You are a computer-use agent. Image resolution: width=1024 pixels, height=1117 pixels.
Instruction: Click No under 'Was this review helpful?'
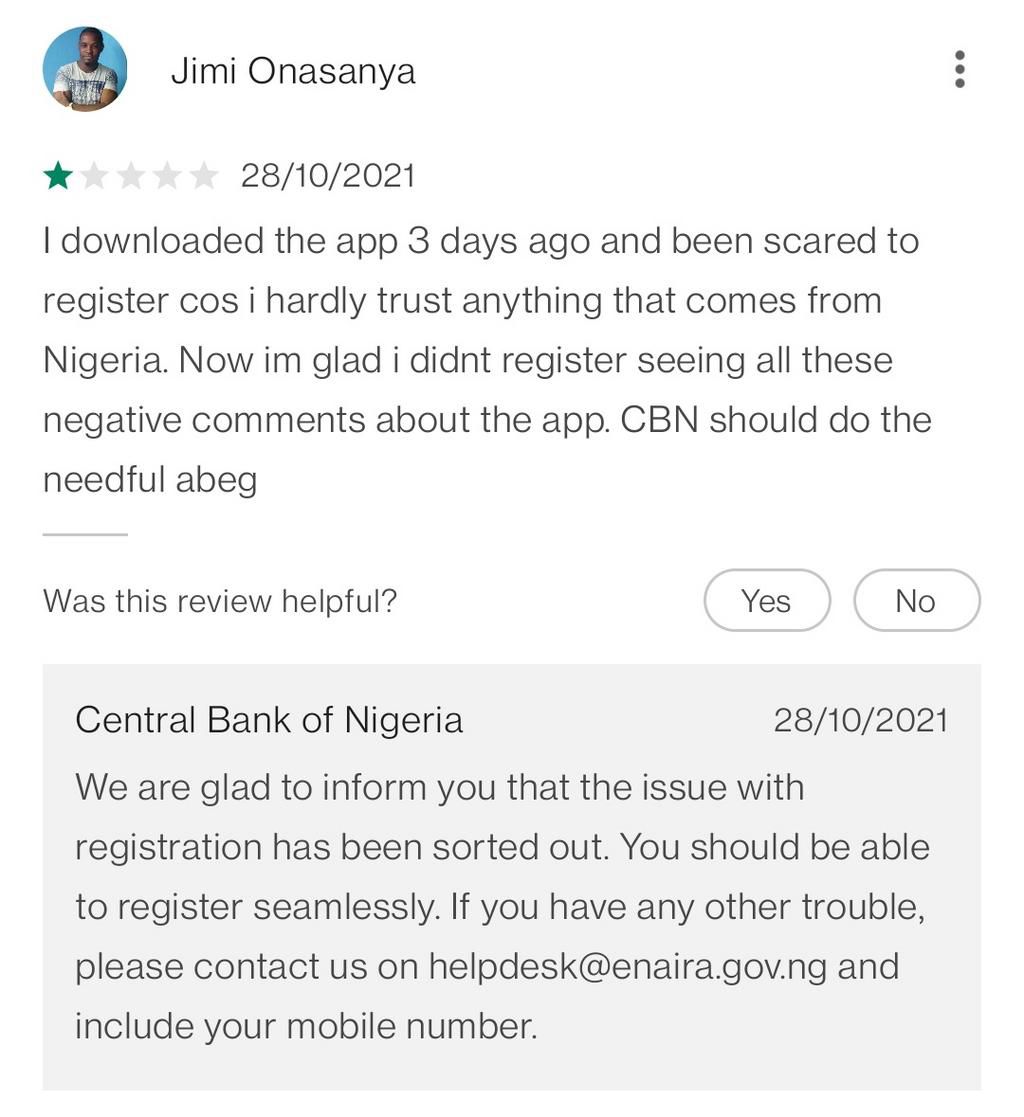click(916, 600)
